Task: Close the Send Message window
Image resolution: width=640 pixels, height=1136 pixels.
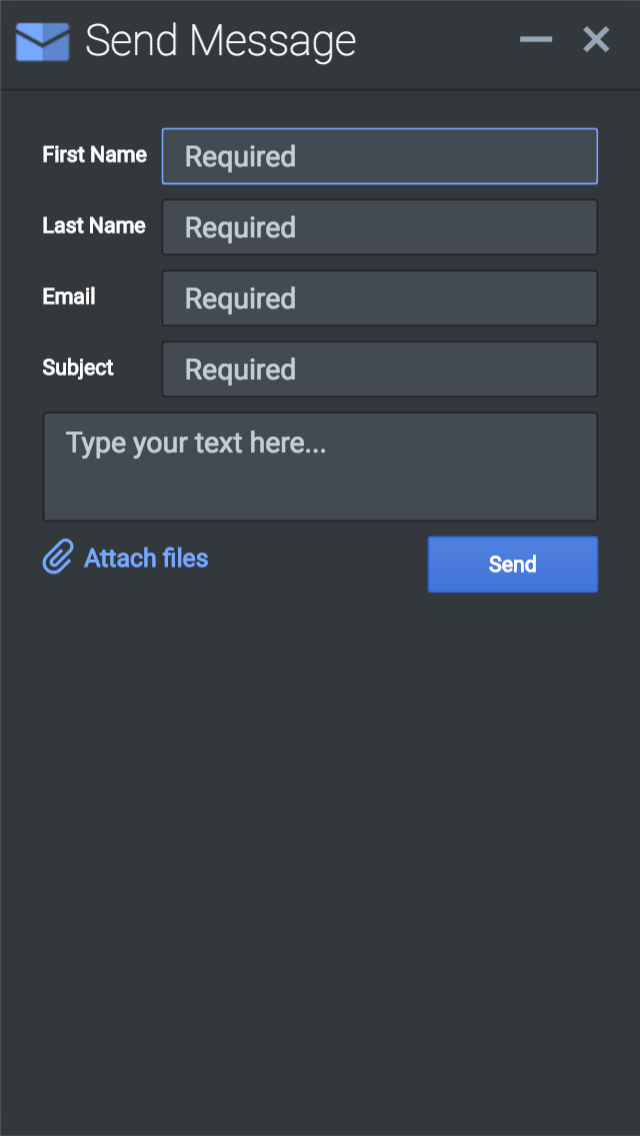Action: coord(596,40)
